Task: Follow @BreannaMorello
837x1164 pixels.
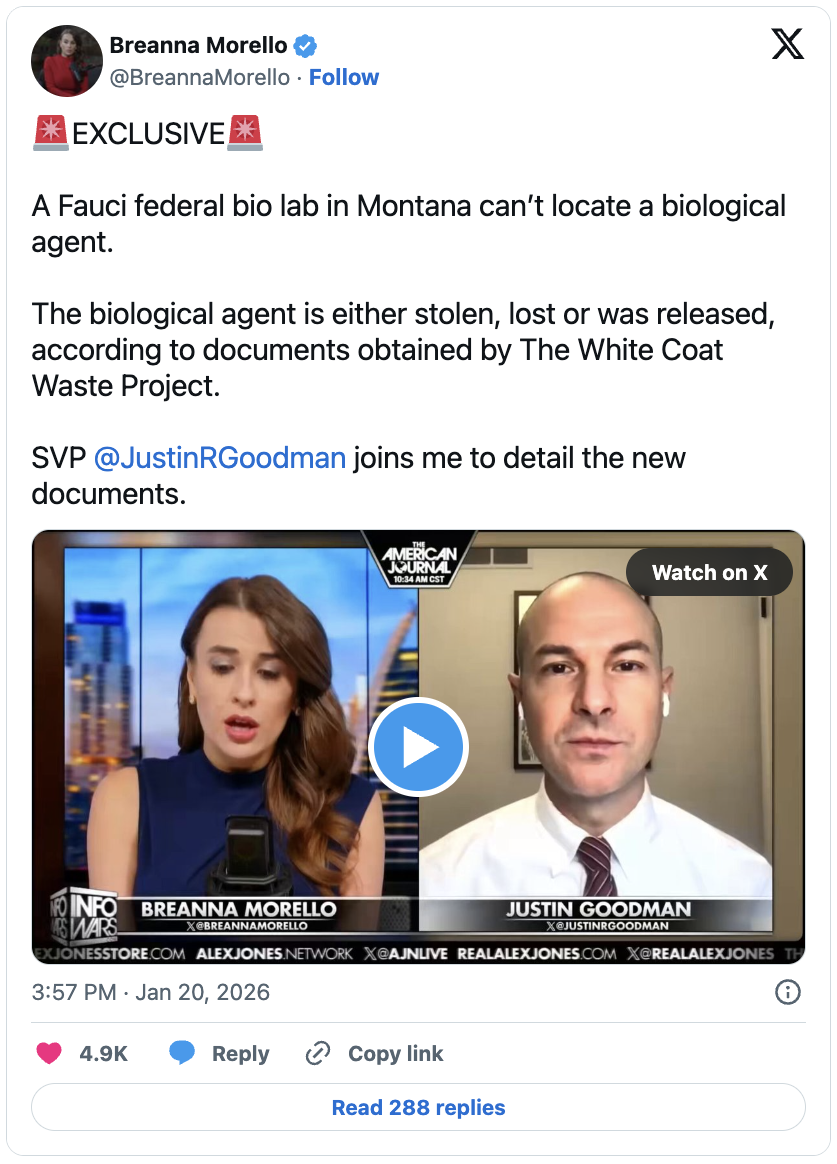Action: coord(343,78)
